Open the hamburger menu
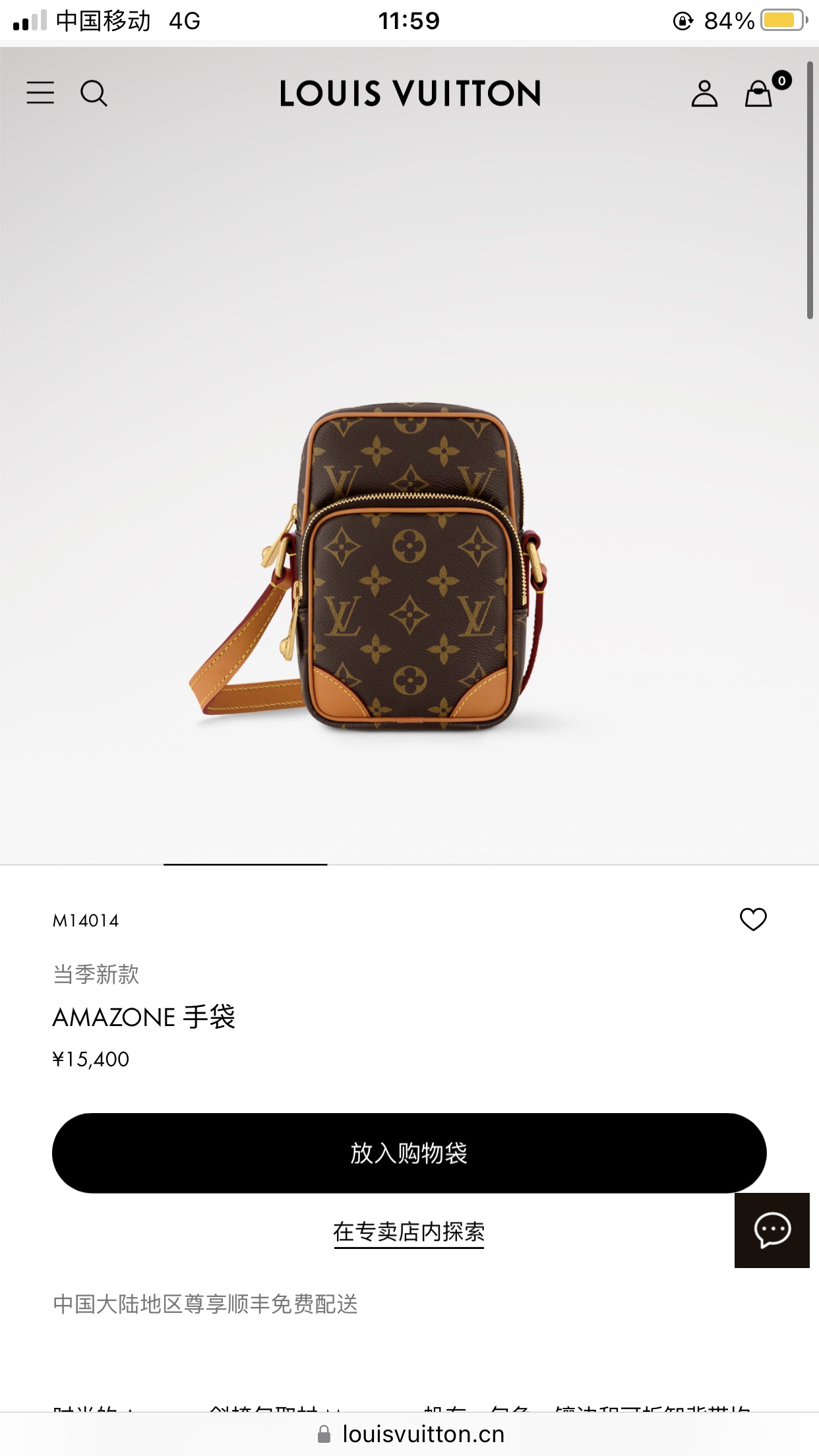Screen dimensions: 819x1456 40,93
